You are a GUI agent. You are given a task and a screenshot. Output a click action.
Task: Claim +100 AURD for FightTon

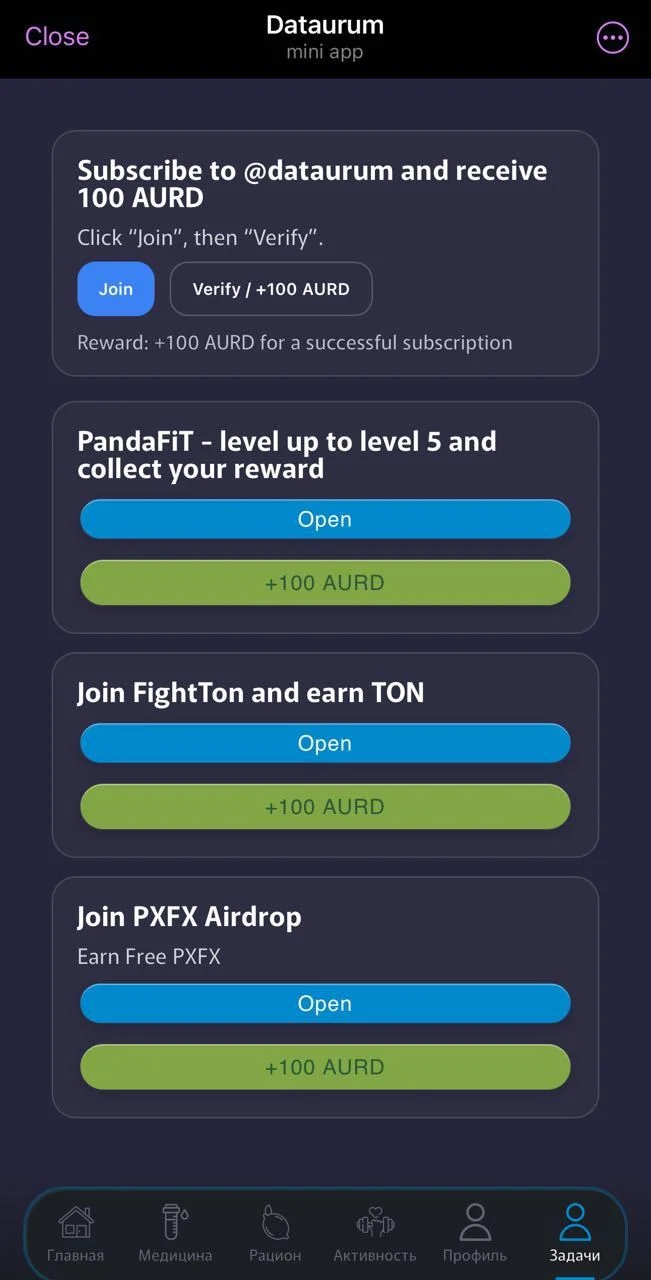[325, 807]
